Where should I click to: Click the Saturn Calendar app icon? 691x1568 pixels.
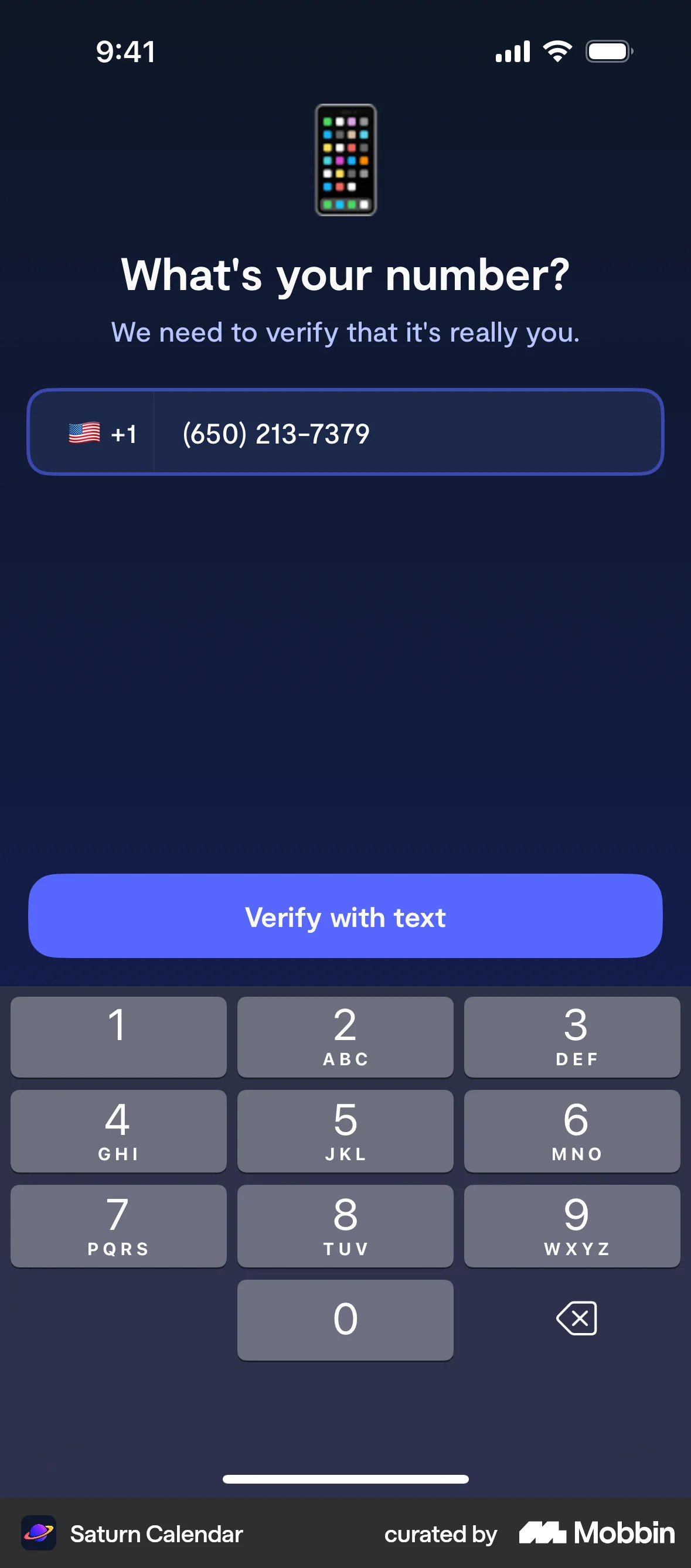pyautogui.click(x=38, y=1534)
